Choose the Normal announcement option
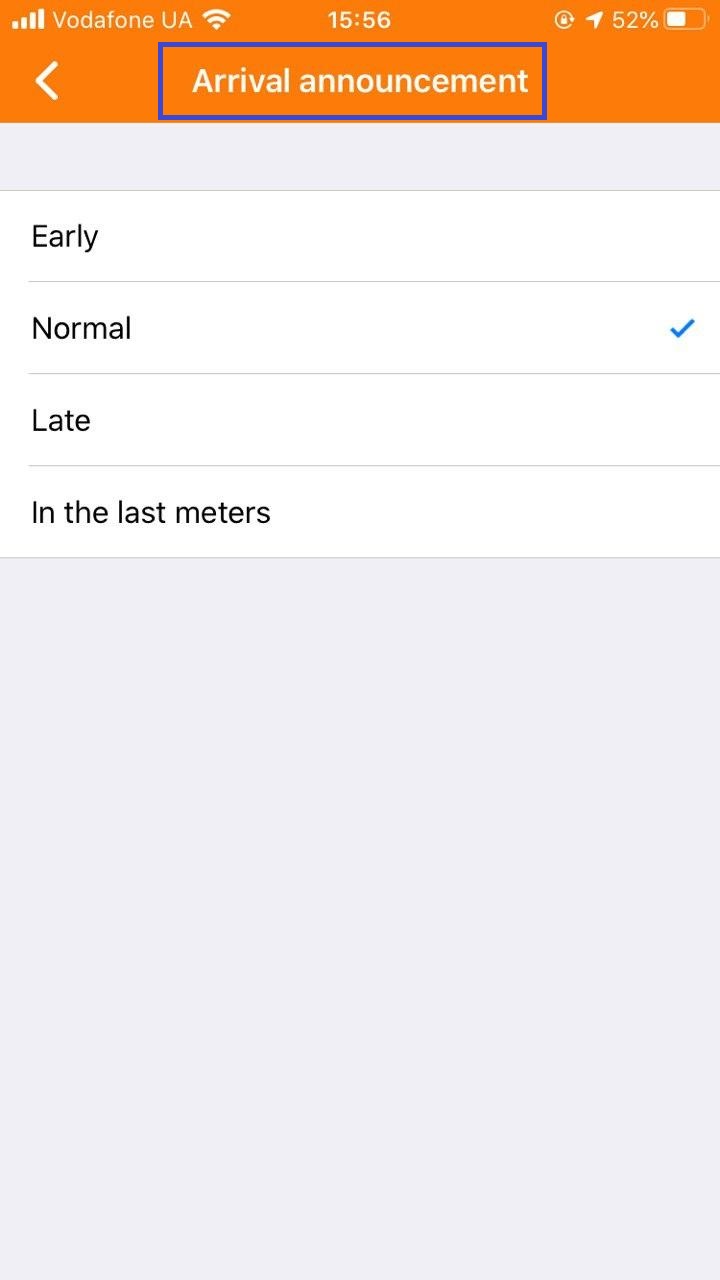 [360, 328]
